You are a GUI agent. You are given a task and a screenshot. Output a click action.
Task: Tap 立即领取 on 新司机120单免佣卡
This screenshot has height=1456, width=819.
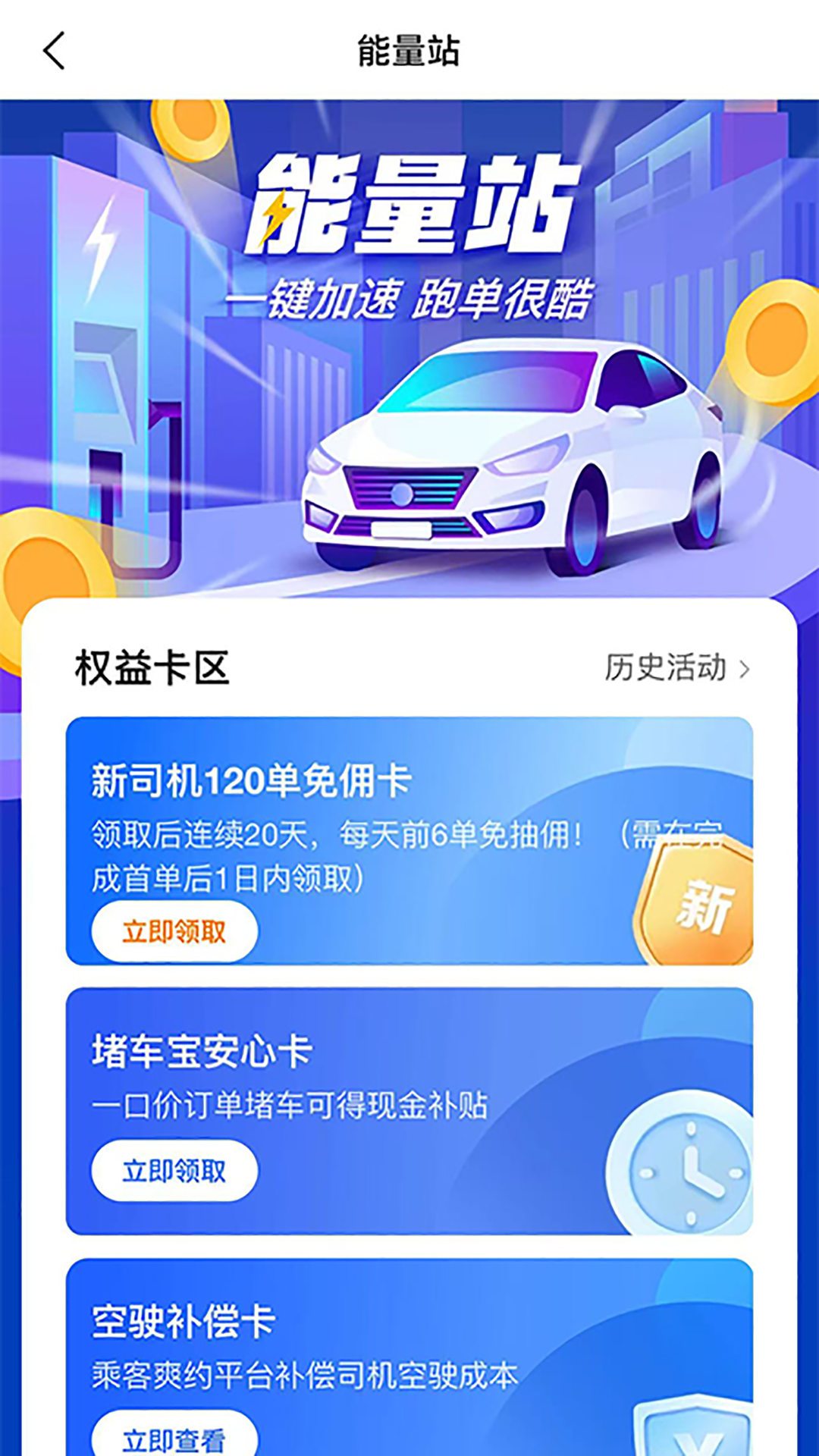point(174,931)
